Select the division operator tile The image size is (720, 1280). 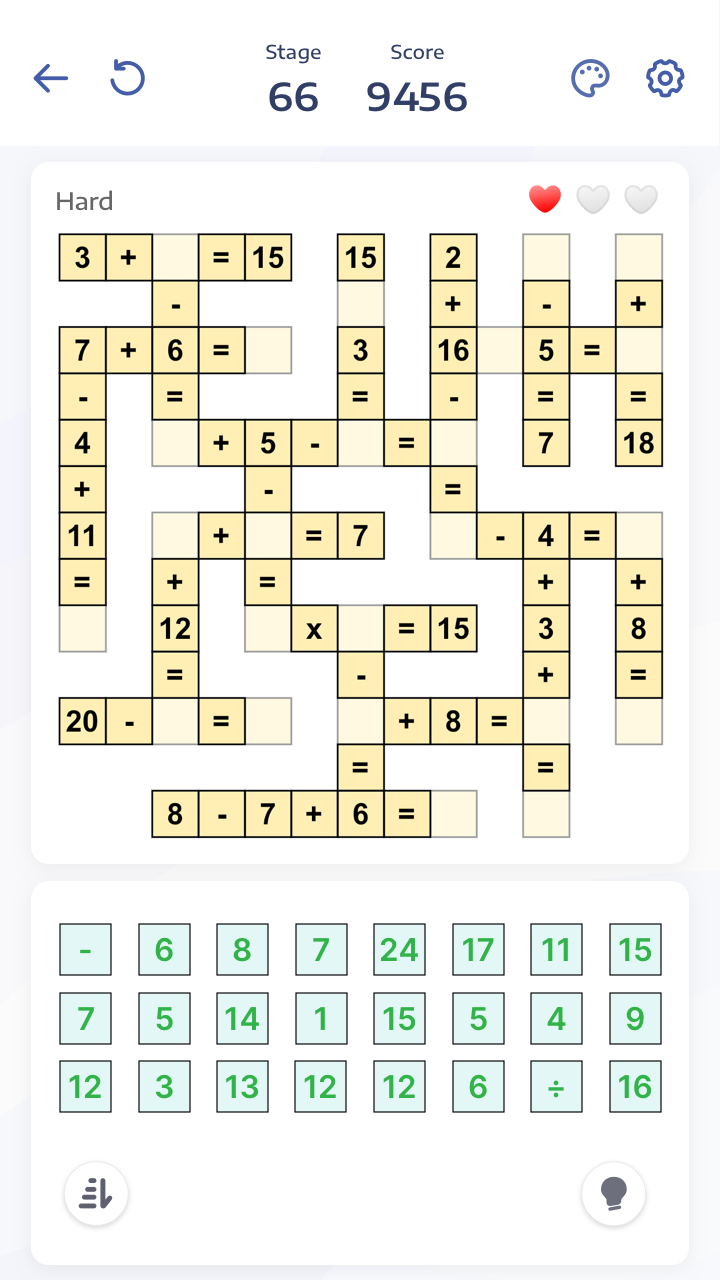pos(556,1087)
